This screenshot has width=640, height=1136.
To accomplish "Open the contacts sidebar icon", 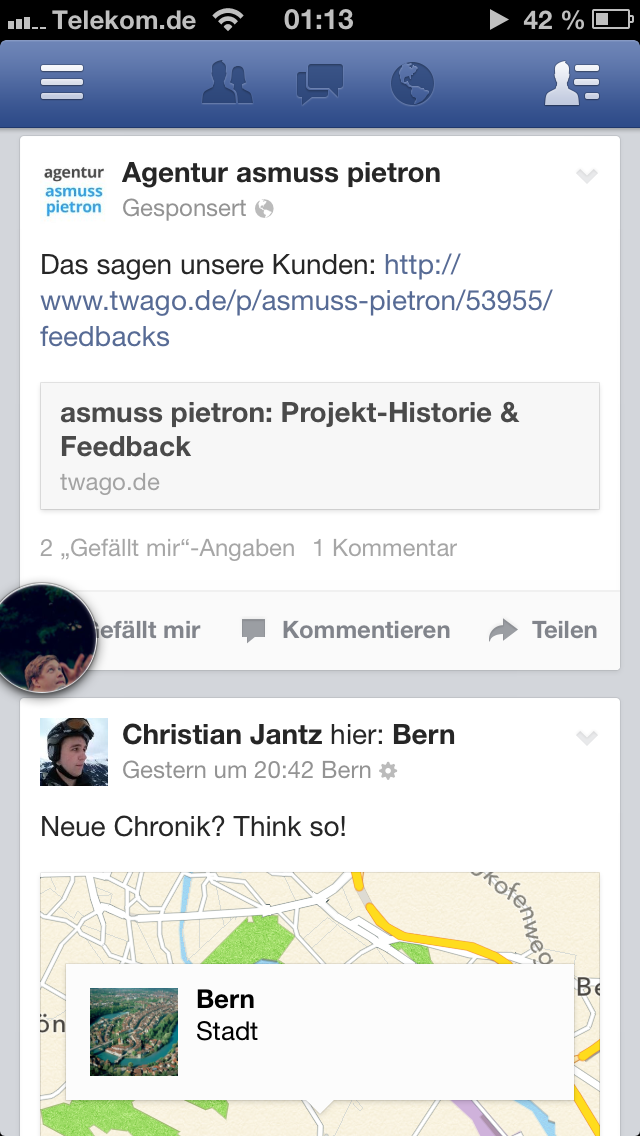I will (572, 83).
